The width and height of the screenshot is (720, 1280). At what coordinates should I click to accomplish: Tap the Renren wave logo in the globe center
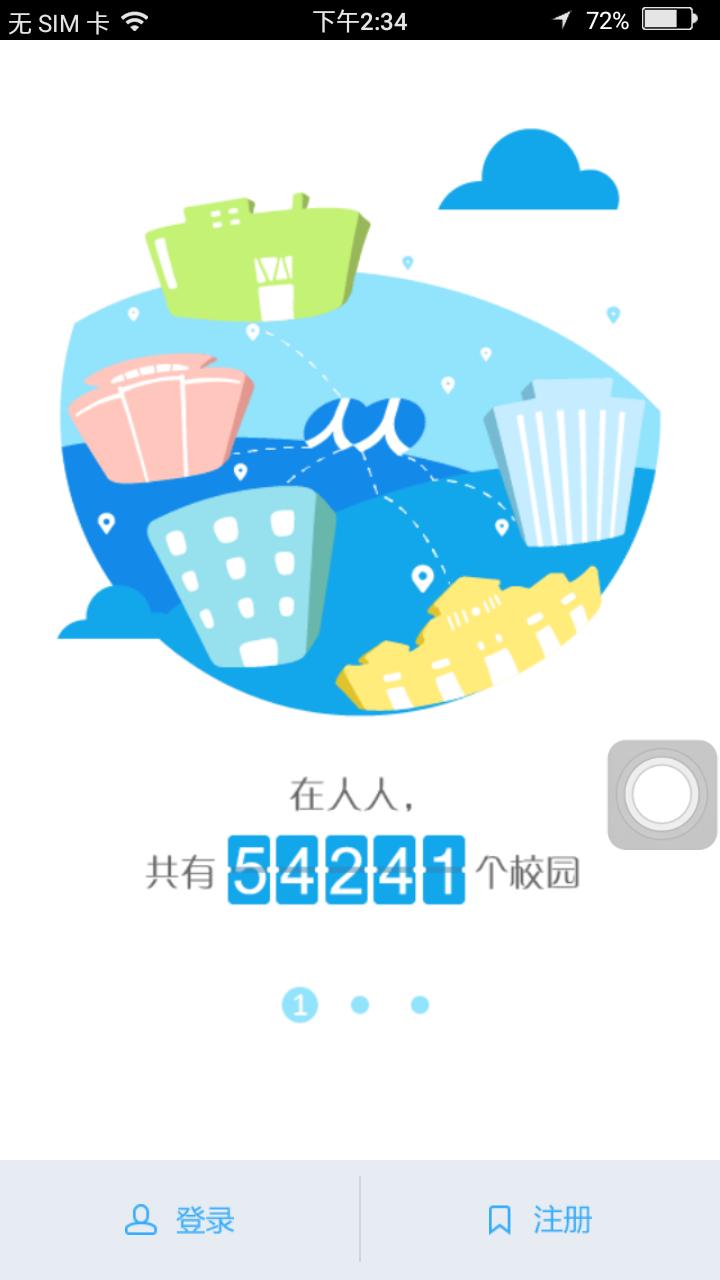click(365, 425)
